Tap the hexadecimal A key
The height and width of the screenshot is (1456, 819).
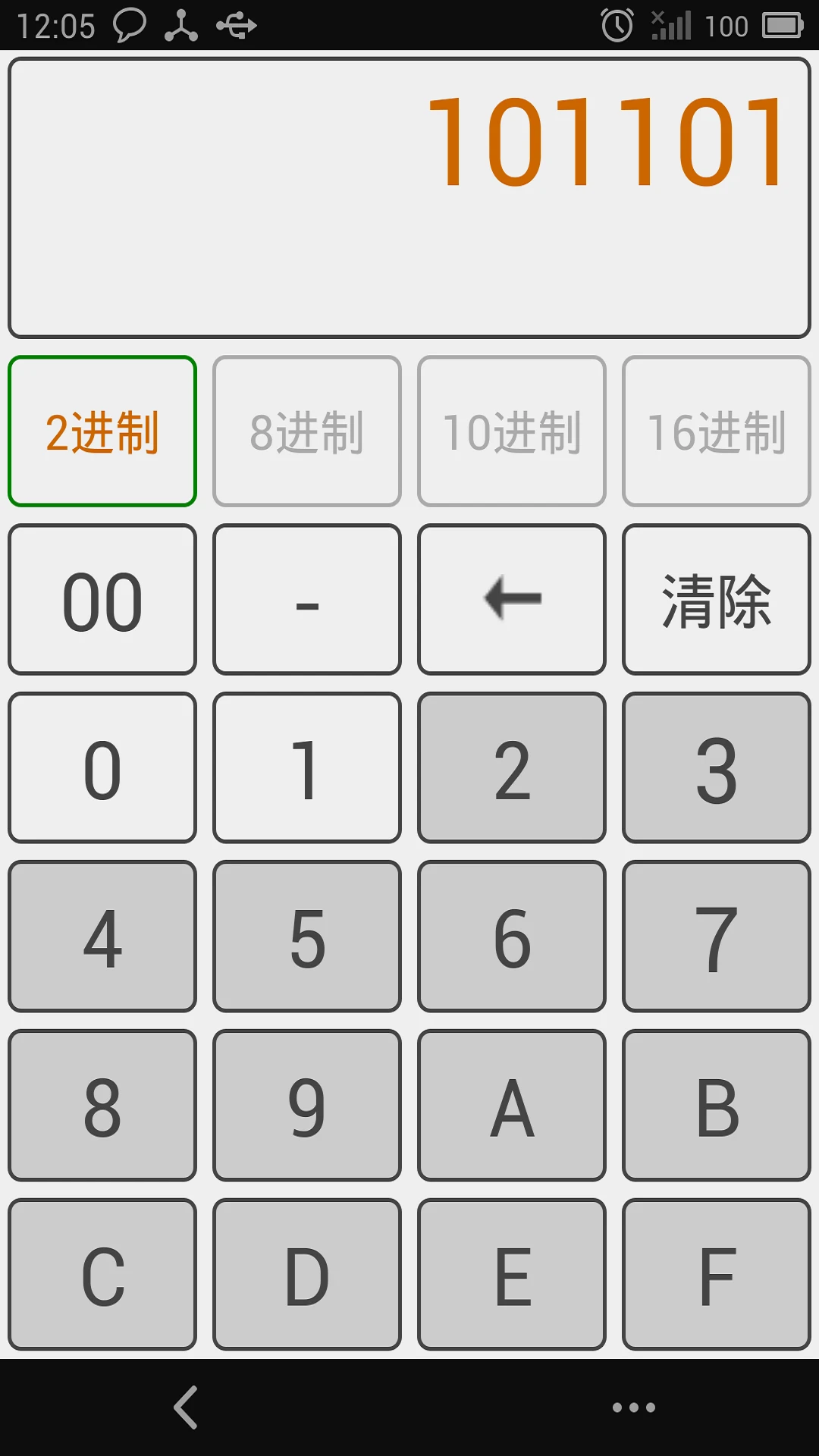point(512,1106)
